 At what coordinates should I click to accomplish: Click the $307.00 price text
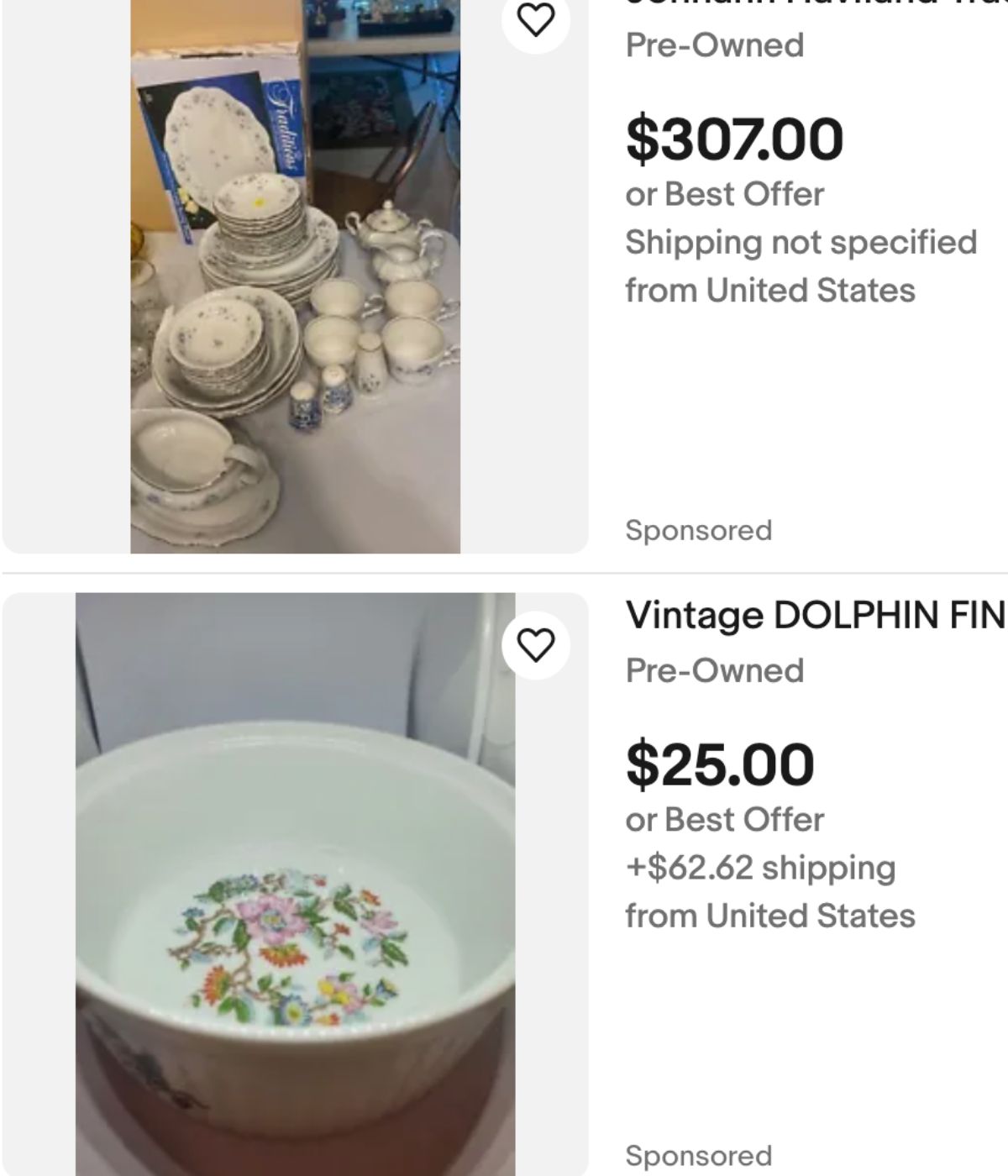click(x=732, y=139)
